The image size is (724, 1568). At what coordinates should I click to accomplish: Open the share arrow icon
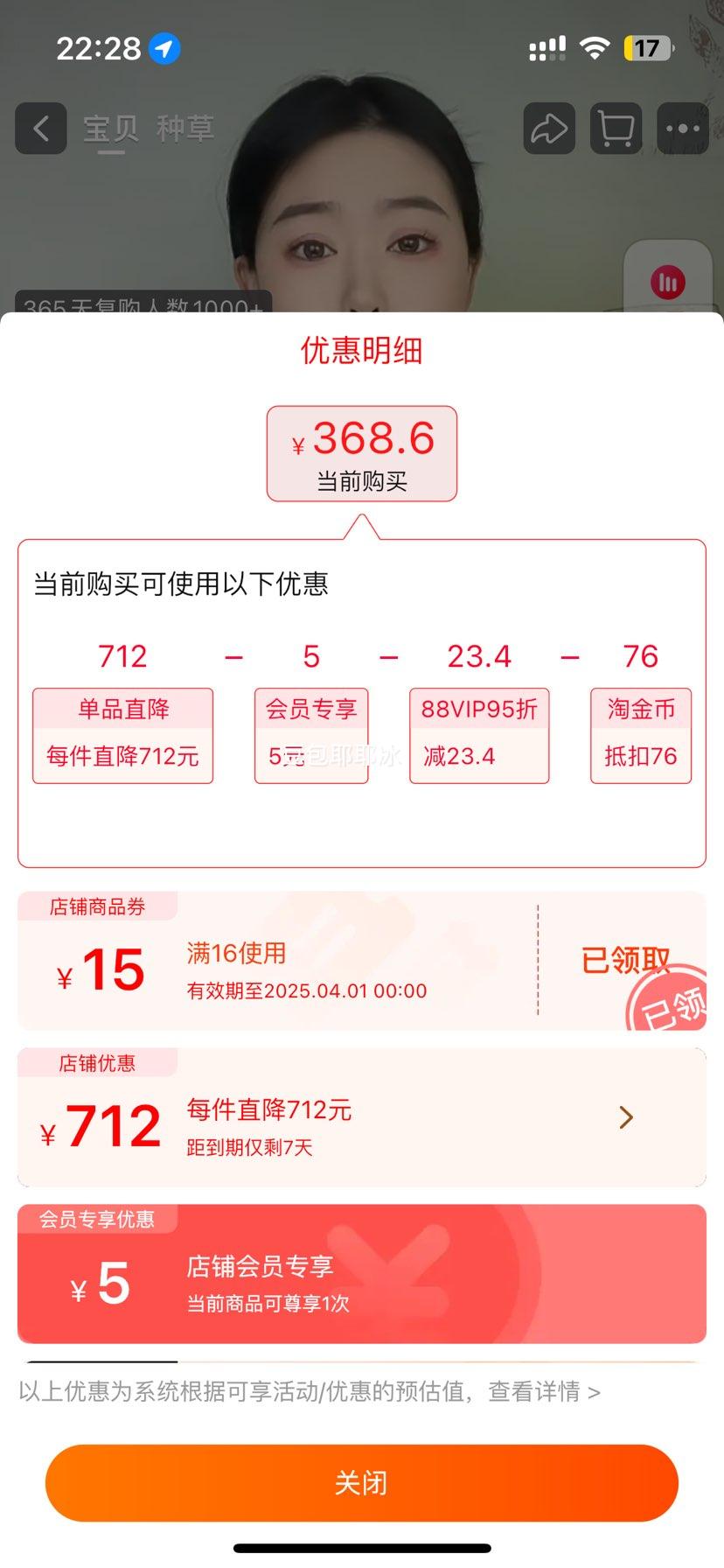coord(548,129)
